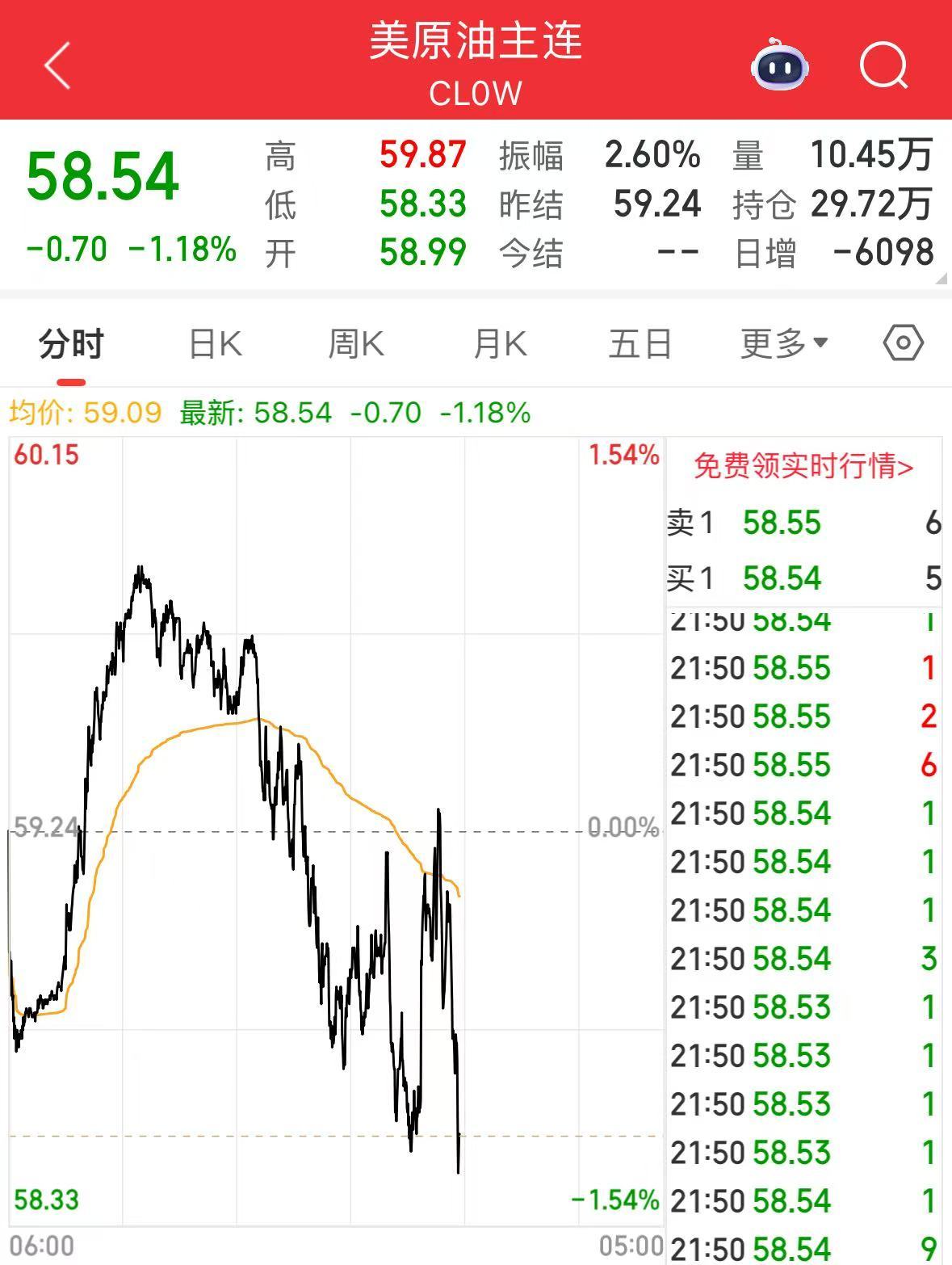
Task: Open the 免费领实时行情 link
Action: pyautogui.click(x=803, y=466)
